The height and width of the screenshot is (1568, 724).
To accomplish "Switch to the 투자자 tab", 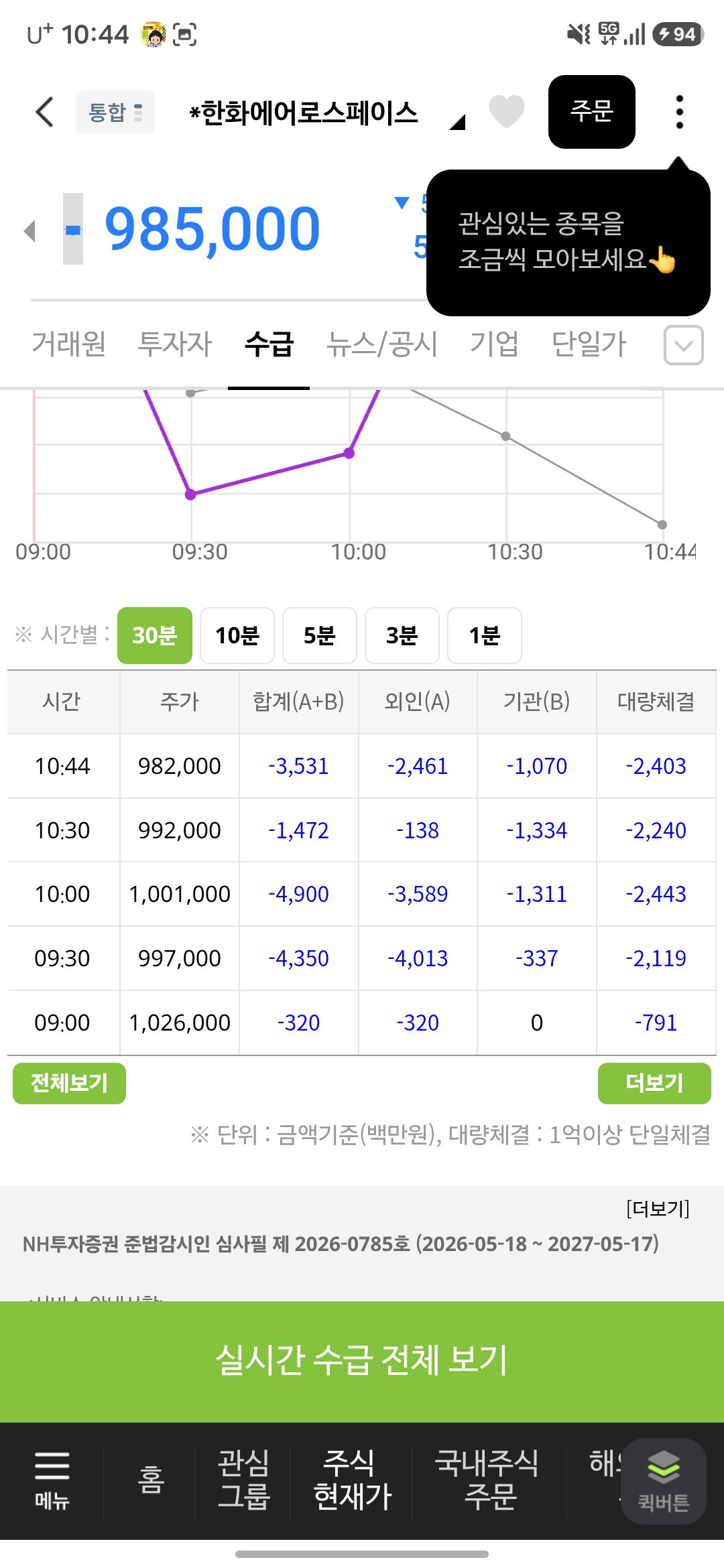I will click(174, 344).
